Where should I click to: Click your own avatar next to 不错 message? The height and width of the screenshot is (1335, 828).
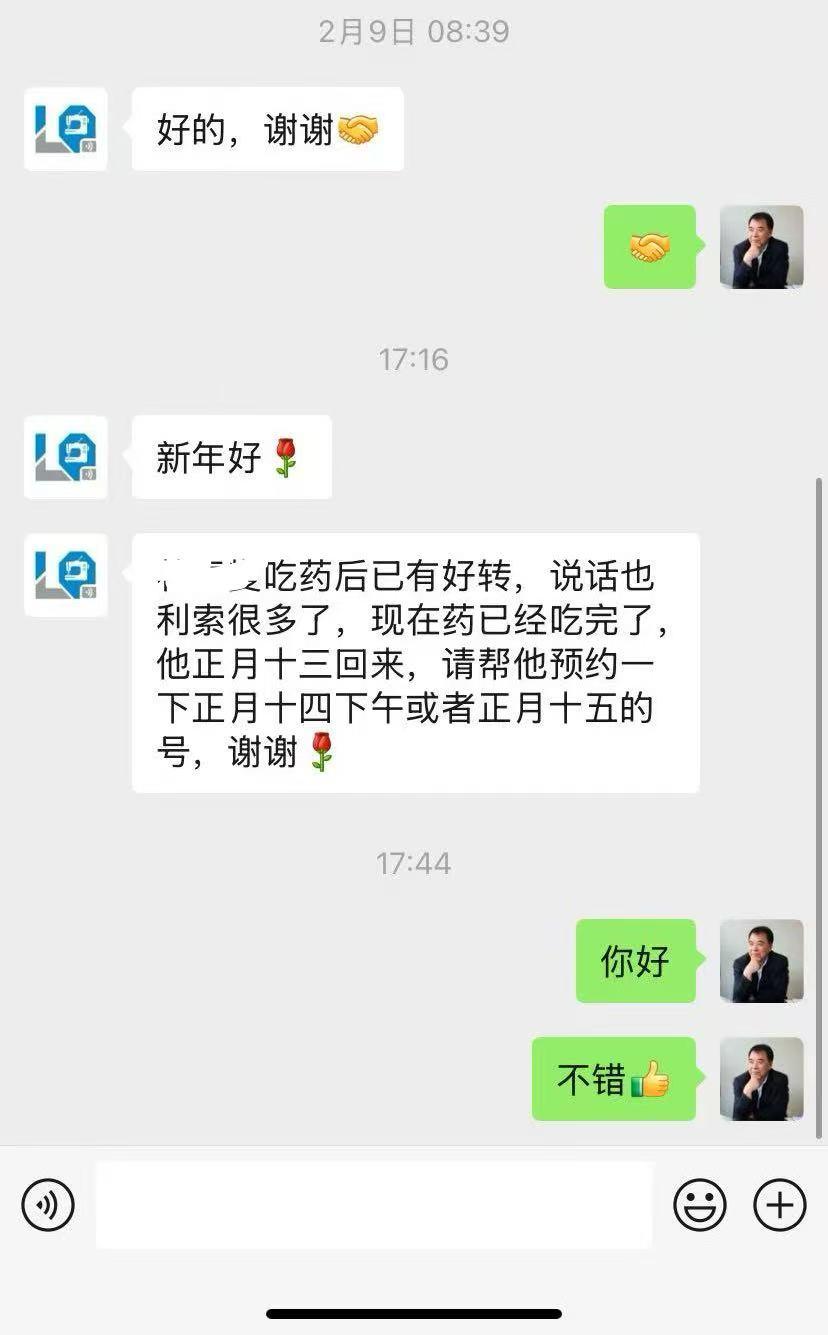click(x=762, y=1081)
